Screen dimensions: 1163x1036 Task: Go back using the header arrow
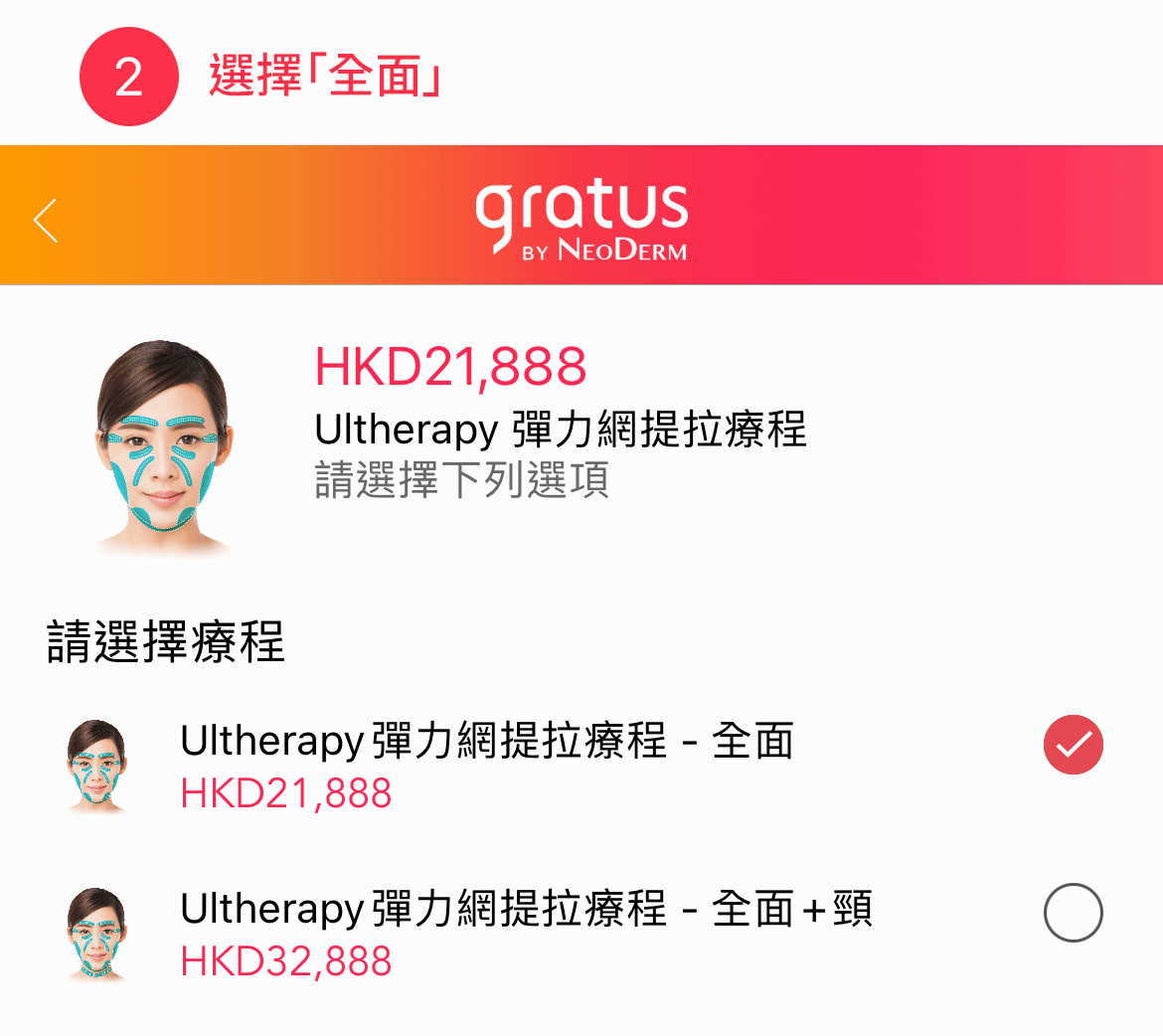click(46, 220)
